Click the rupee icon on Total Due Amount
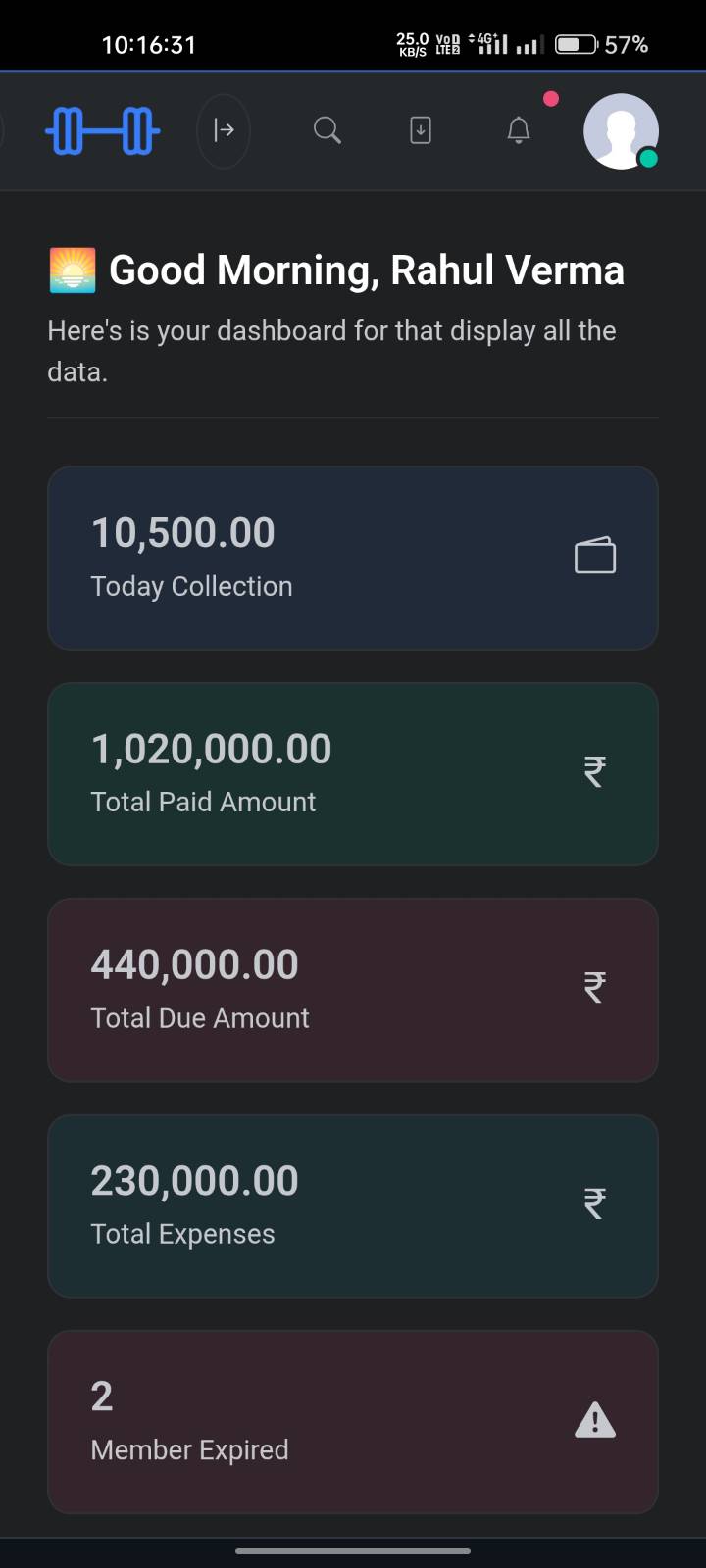The image size is (706, 1568). pos(594,989)
